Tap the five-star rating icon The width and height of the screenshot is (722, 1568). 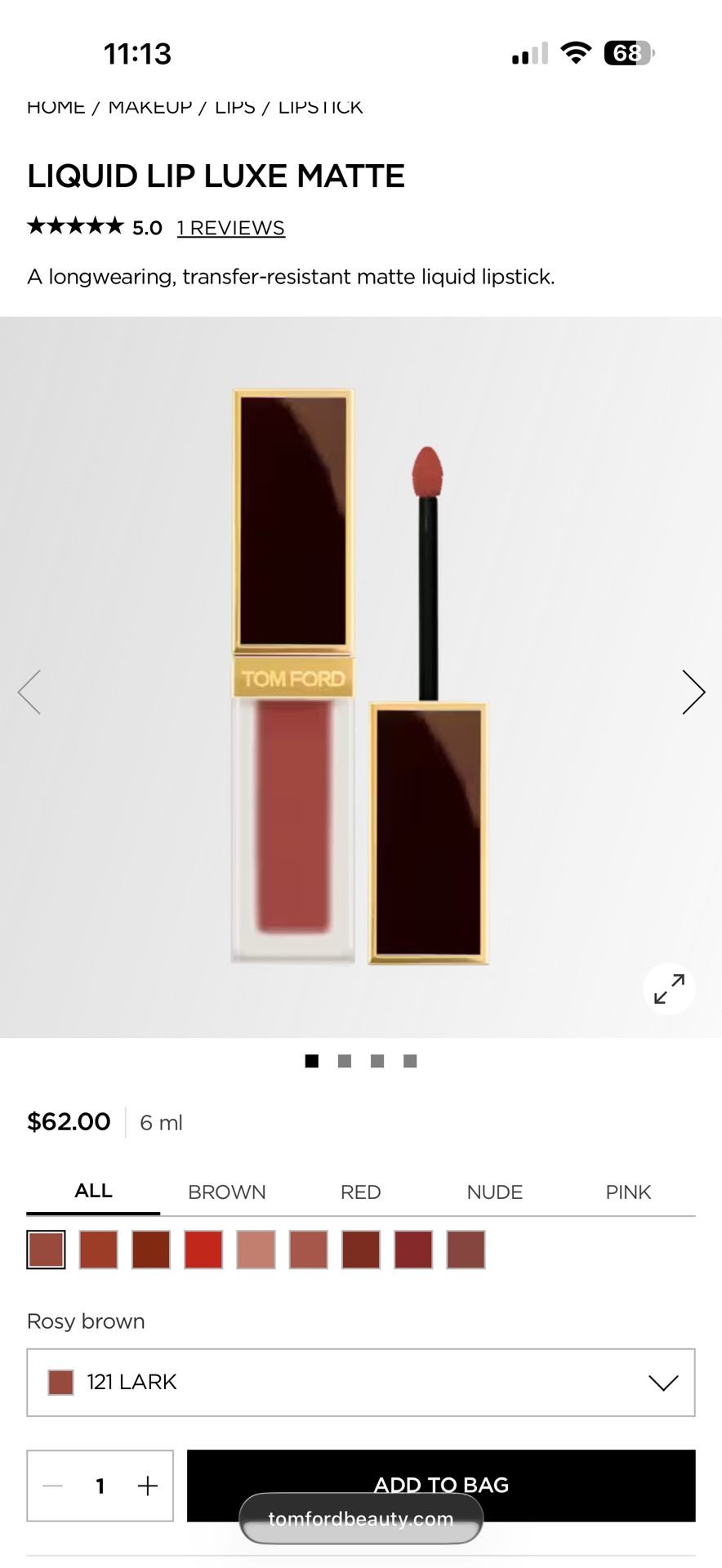click(74, 227)
